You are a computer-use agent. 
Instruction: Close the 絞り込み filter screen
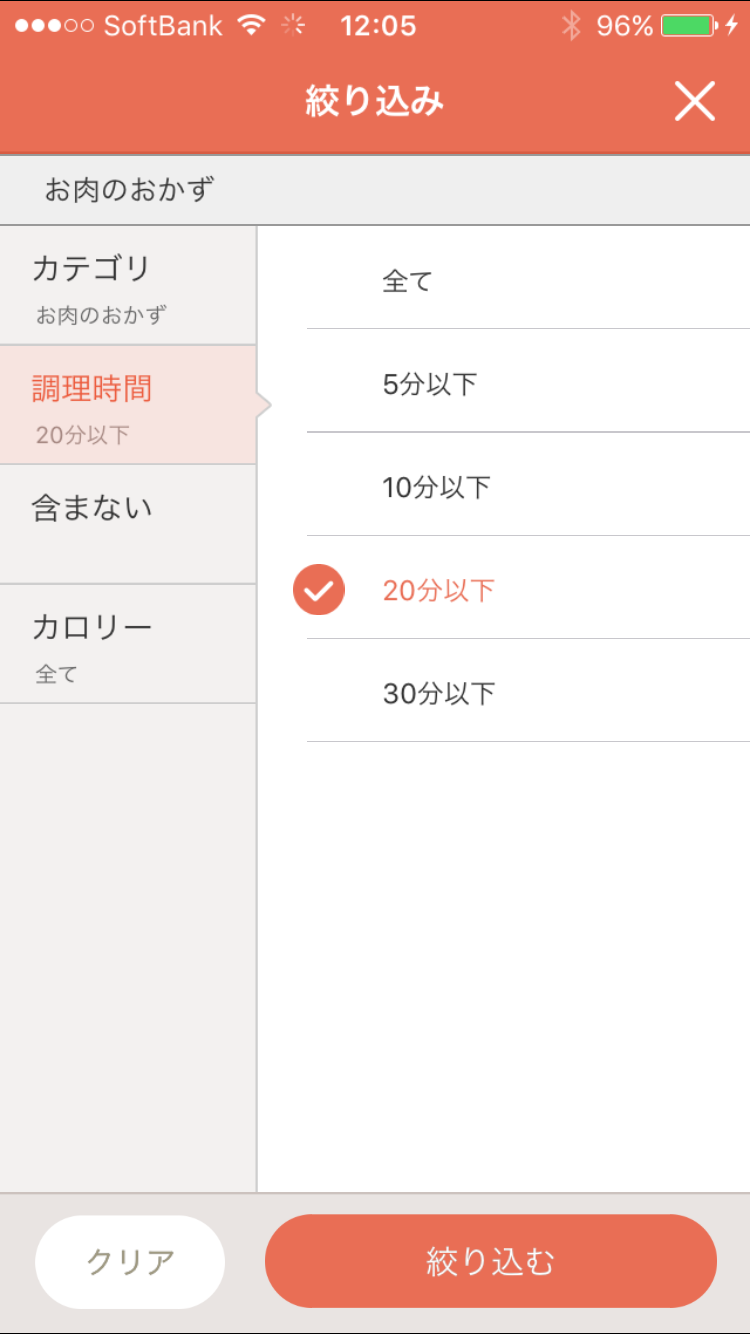point(694,101)
